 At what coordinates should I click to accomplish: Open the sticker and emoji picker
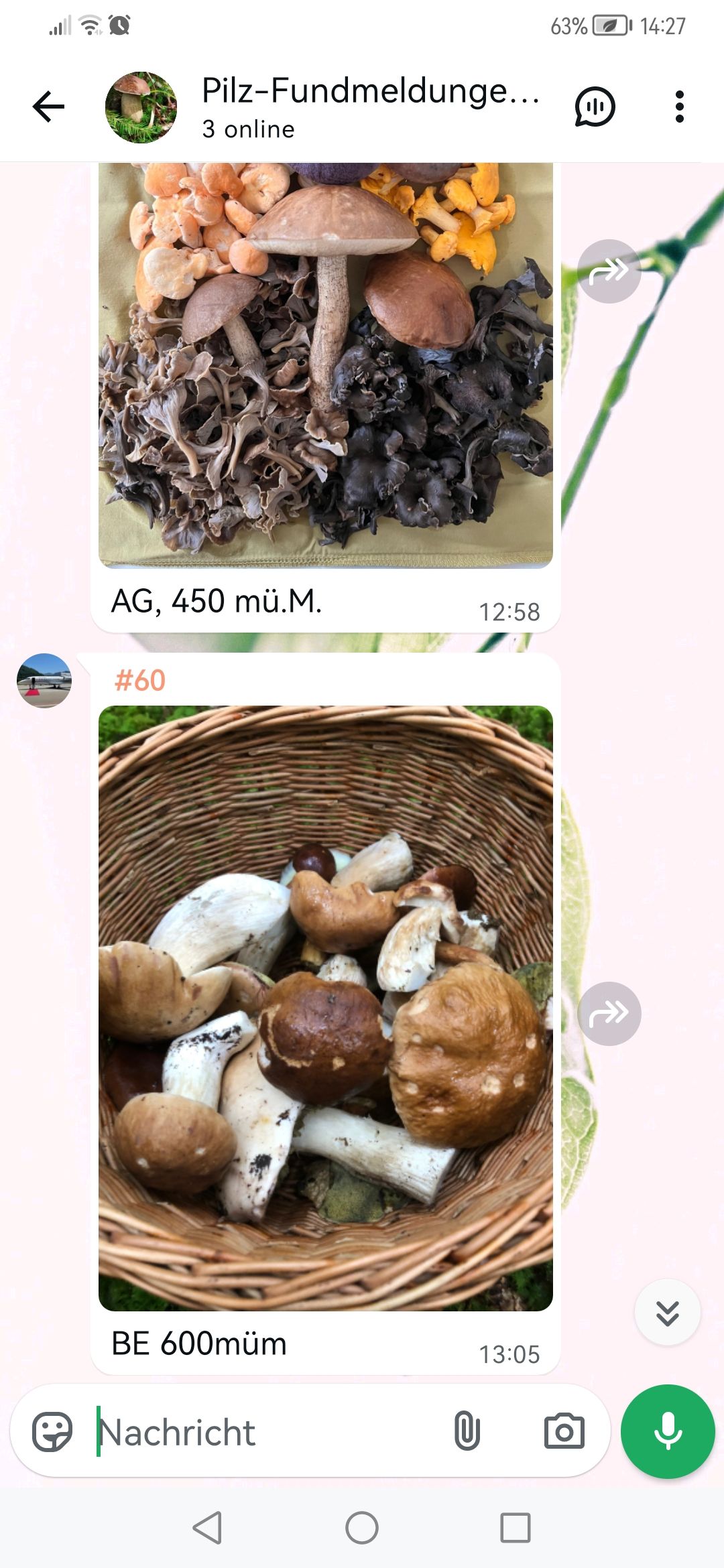coord(52,1432)
